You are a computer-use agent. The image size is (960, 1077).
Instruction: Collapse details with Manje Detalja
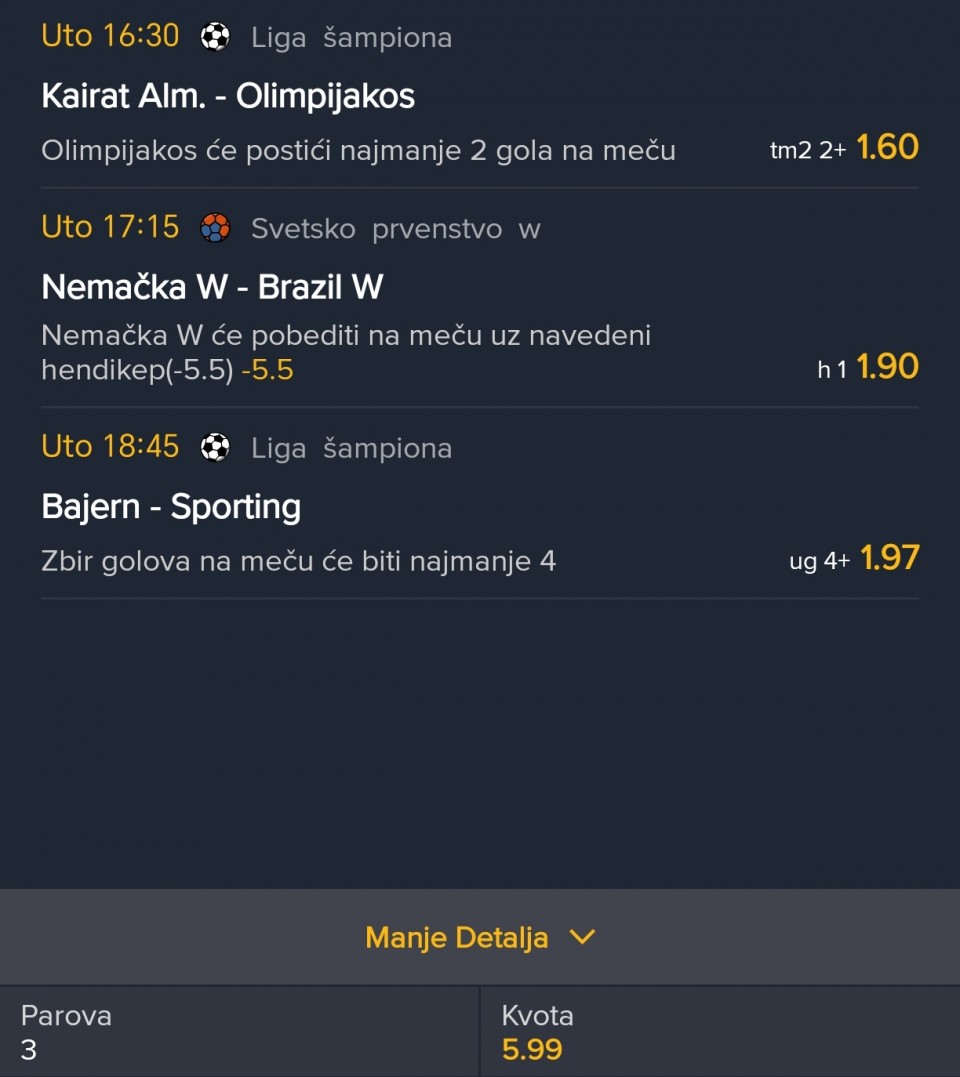[480, 938]
